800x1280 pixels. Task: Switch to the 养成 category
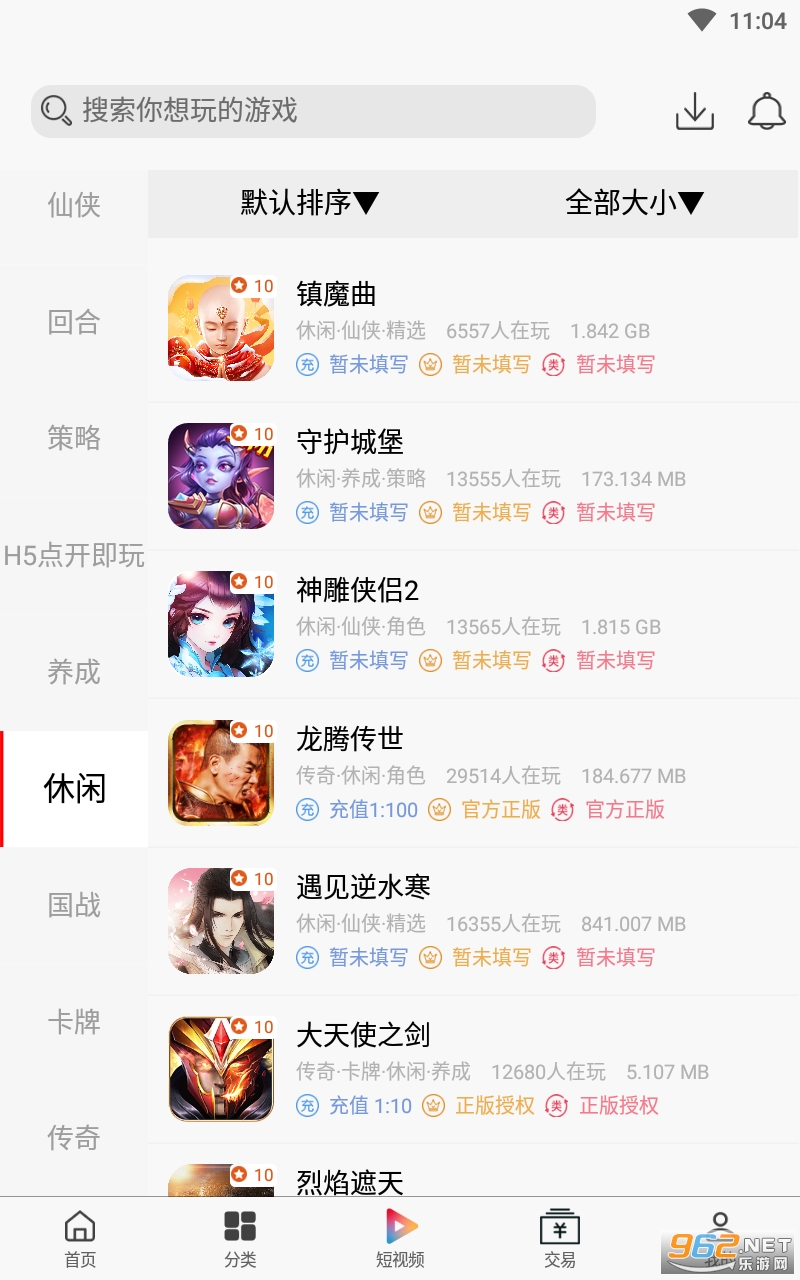[74, 672]
